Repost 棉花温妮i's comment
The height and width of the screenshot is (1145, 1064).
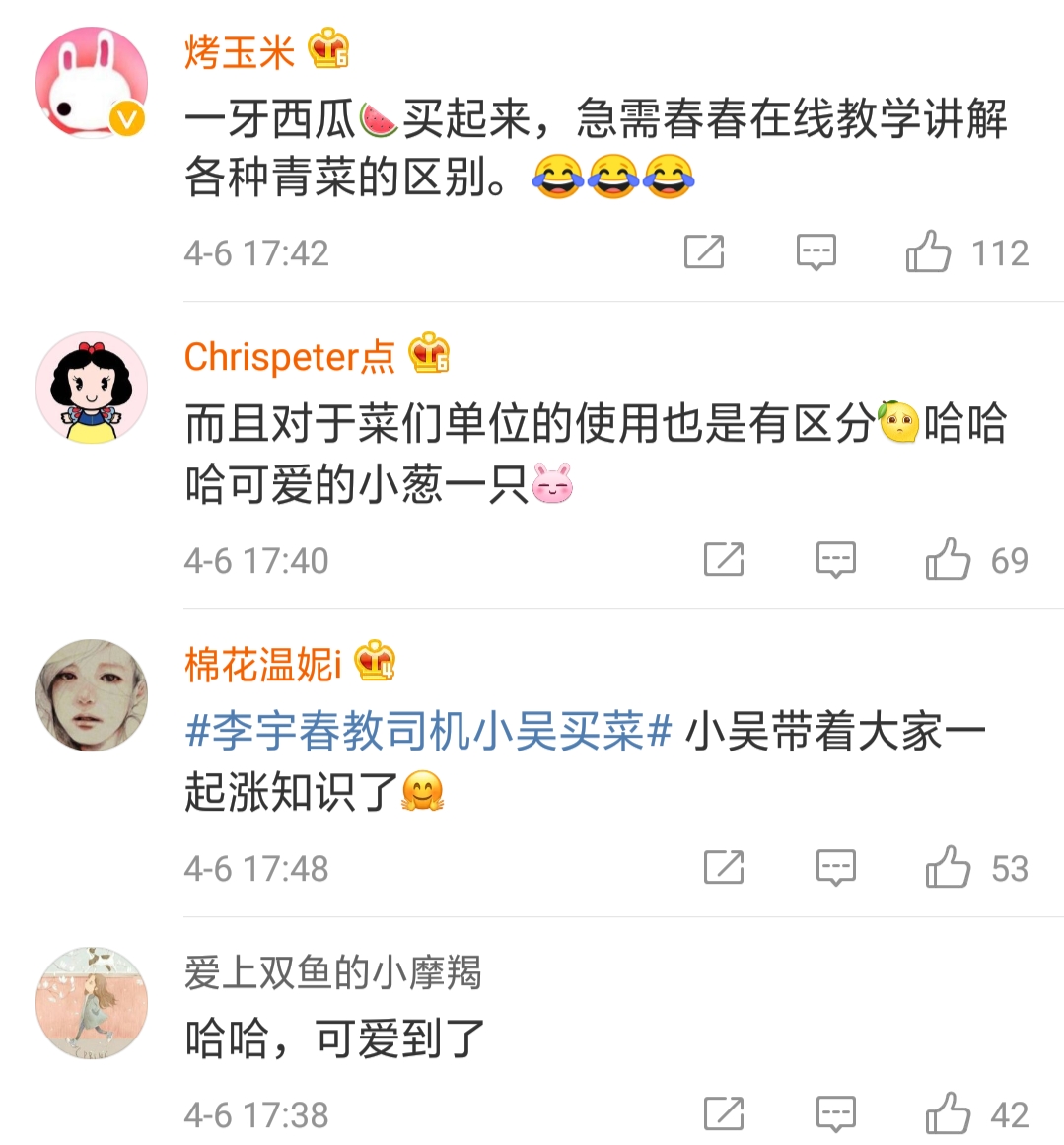point(724,868)
